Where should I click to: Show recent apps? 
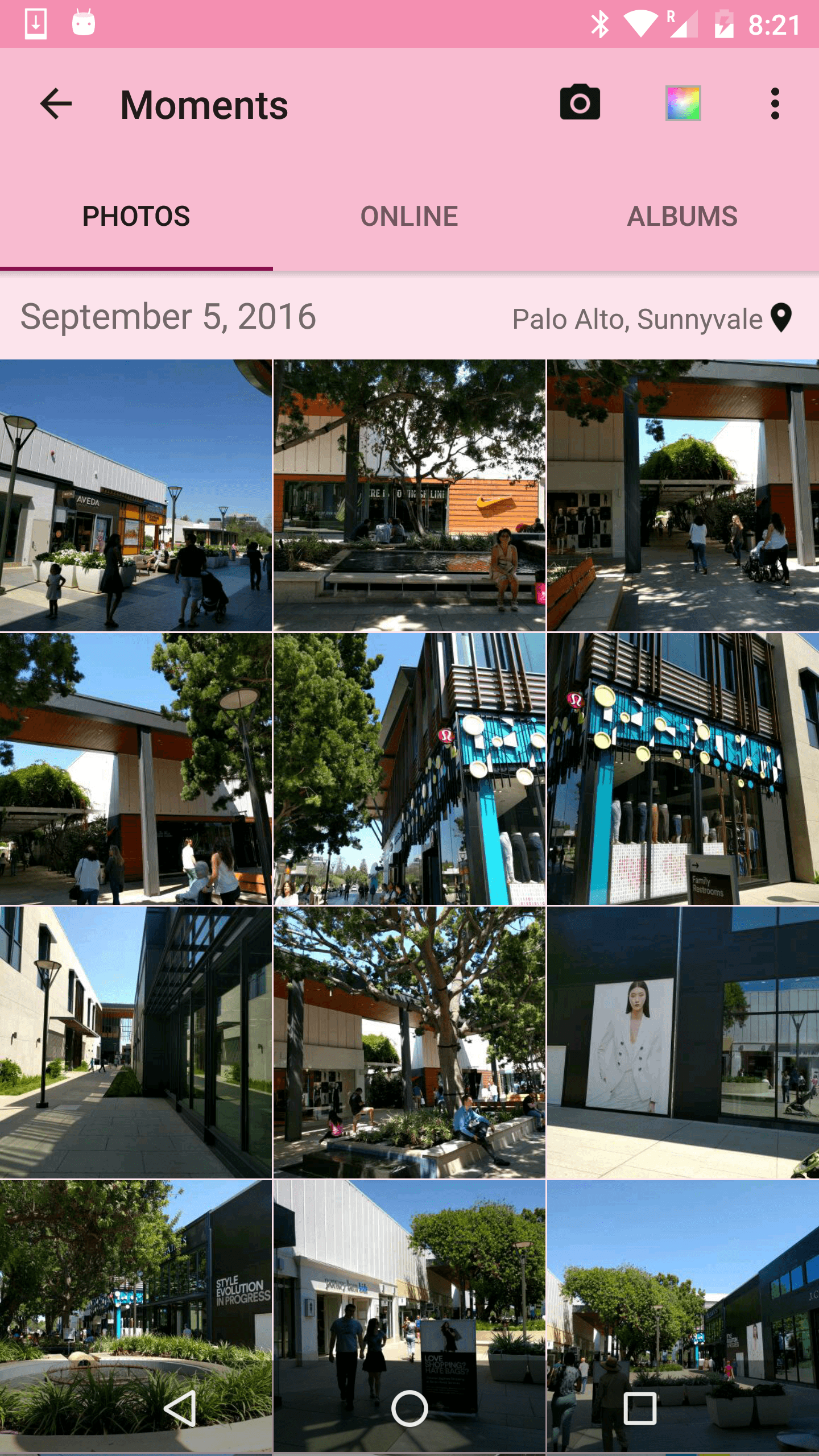[640, 1408]
